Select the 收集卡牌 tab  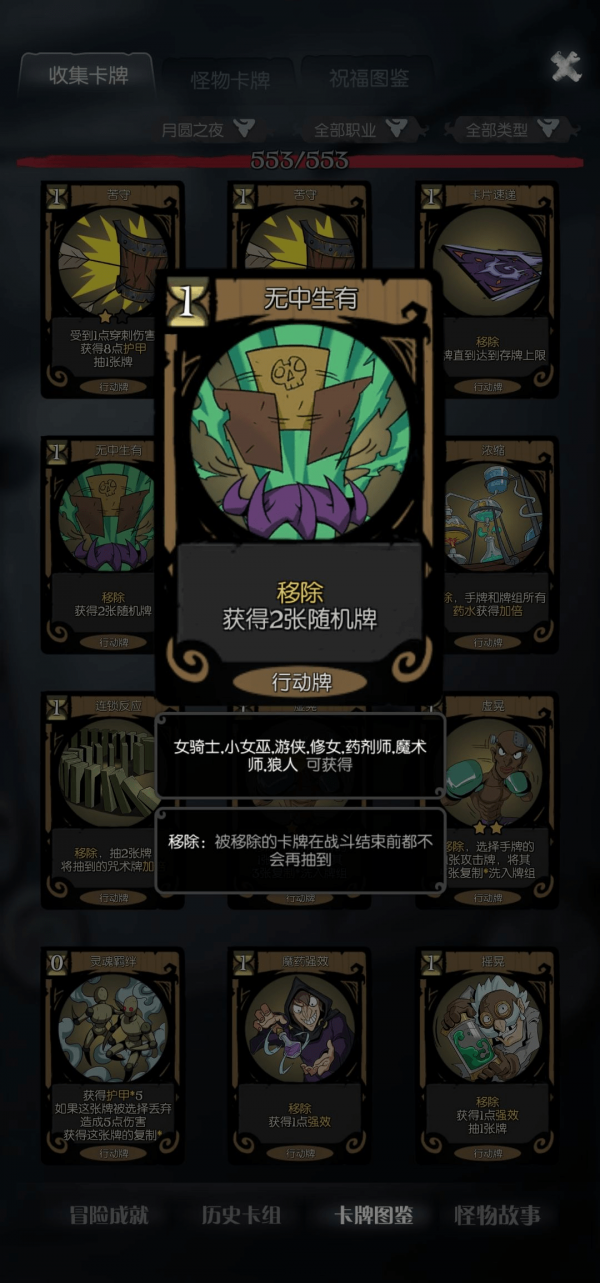88,76
